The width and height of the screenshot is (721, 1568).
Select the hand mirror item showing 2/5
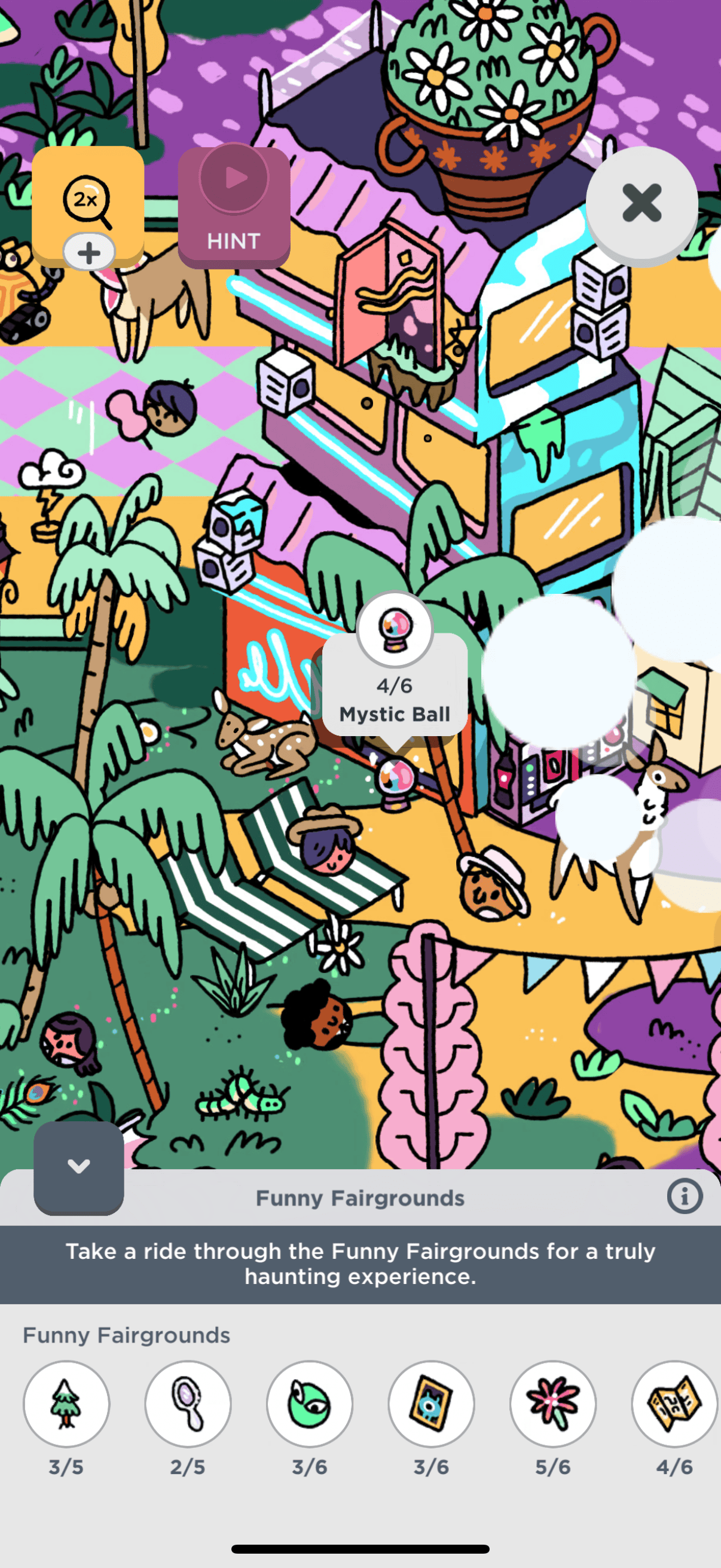(x=188, y=1404)
